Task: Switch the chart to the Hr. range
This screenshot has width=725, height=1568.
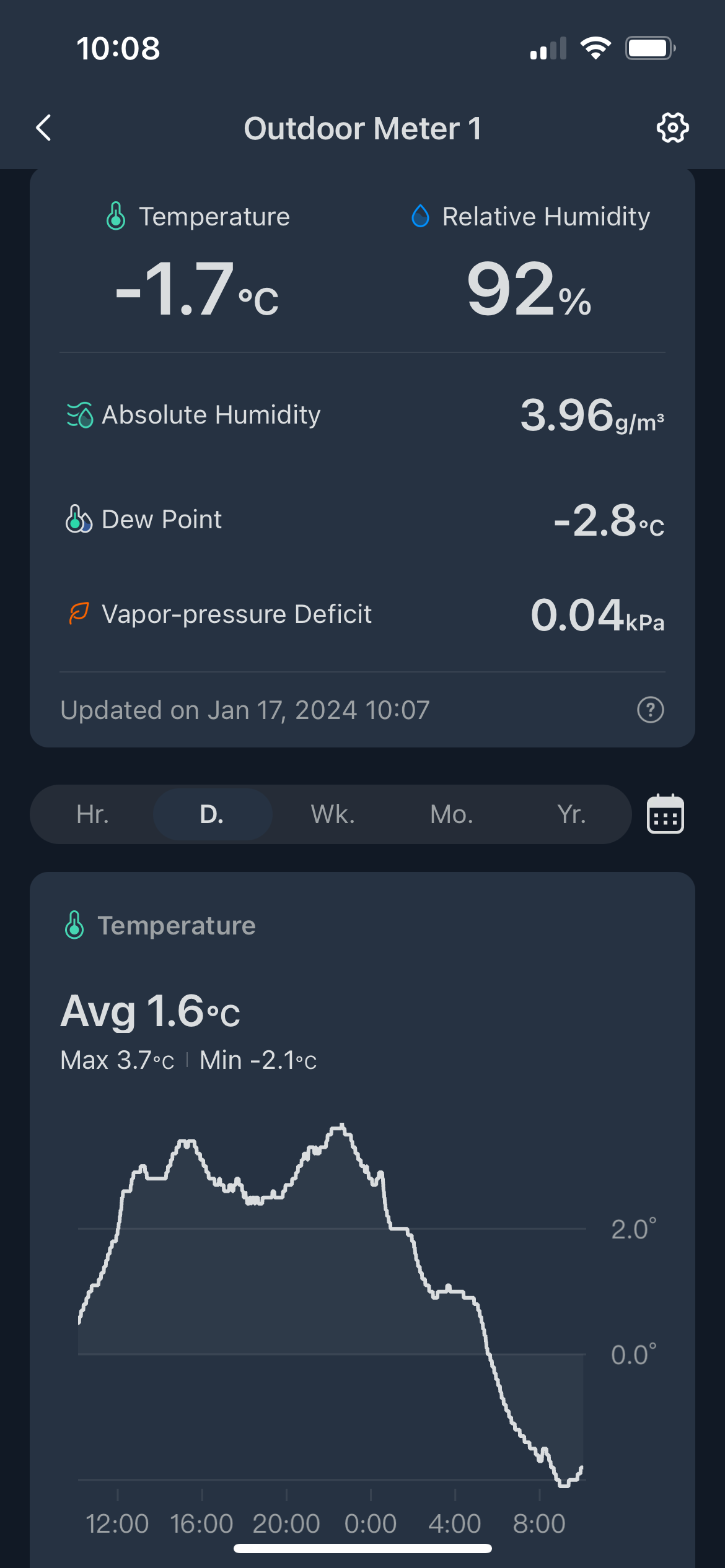Action: (93, 814)
